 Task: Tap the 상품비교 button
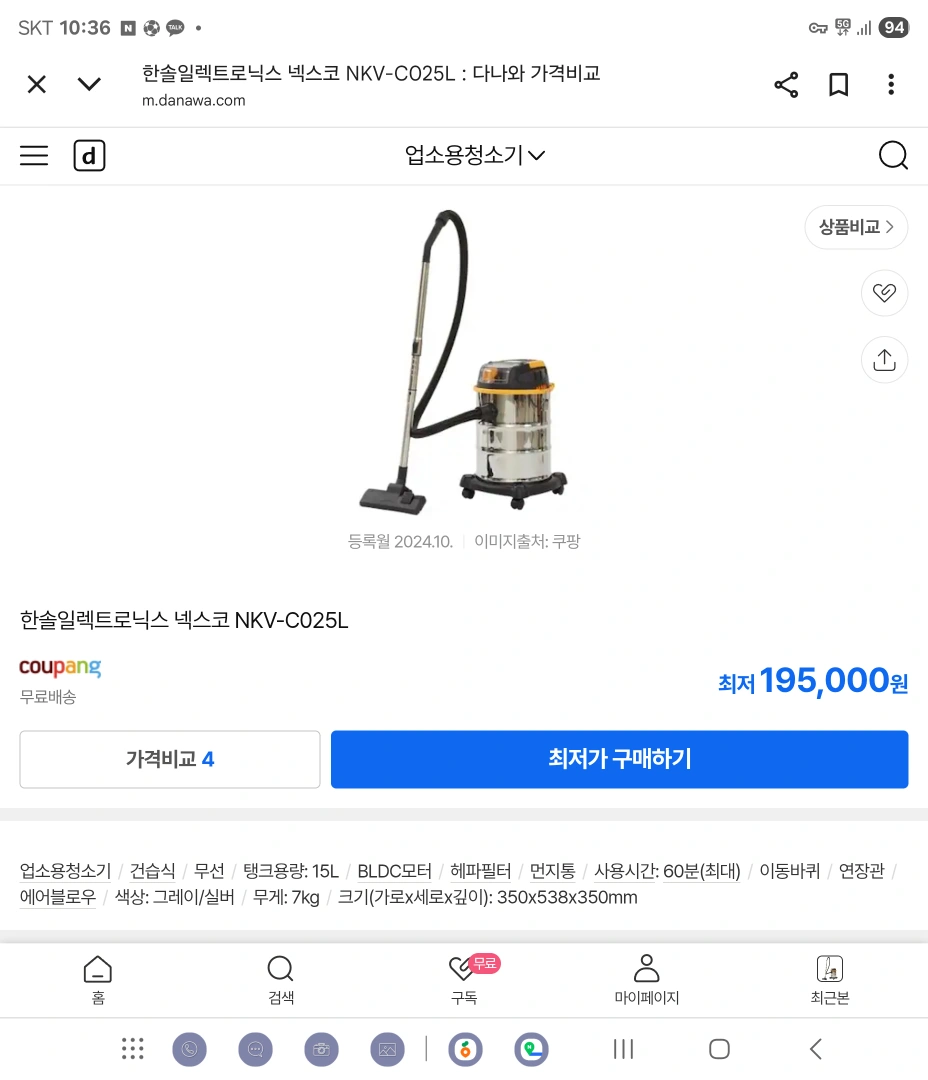pyautogui.click(x=856, y=227)
